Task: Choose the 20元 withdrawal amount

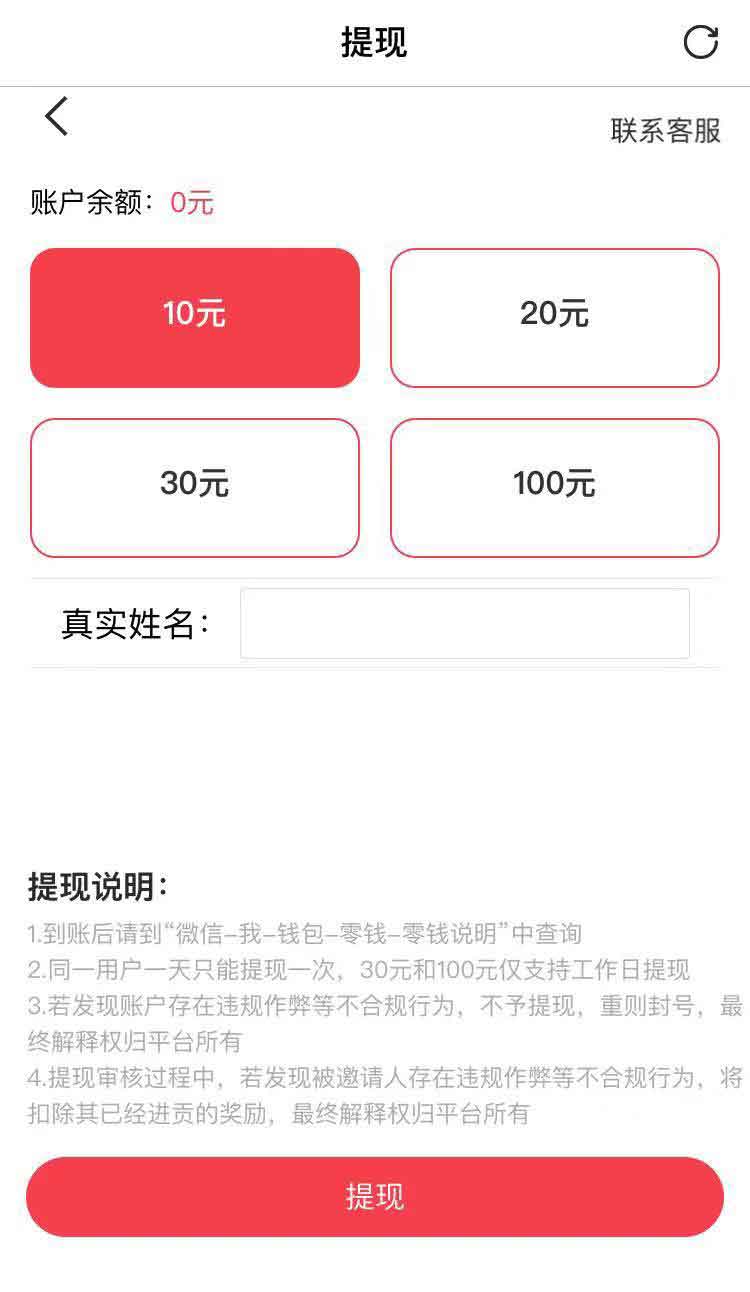Action: pos(555,318)
